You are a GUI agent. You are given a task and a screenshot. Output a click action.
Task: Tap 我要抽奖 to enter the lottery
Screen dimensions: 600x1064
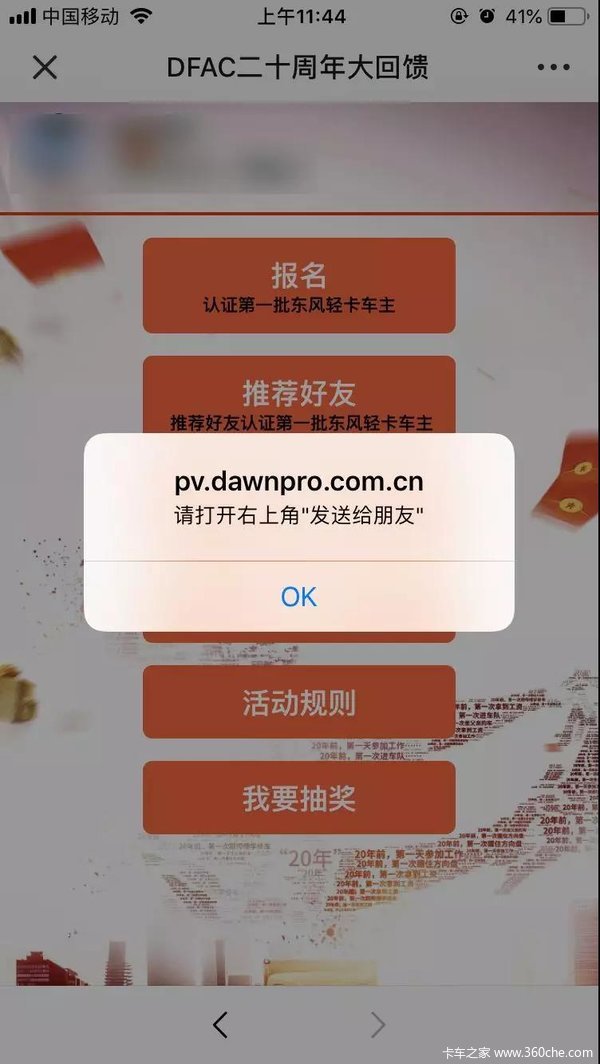299,797
